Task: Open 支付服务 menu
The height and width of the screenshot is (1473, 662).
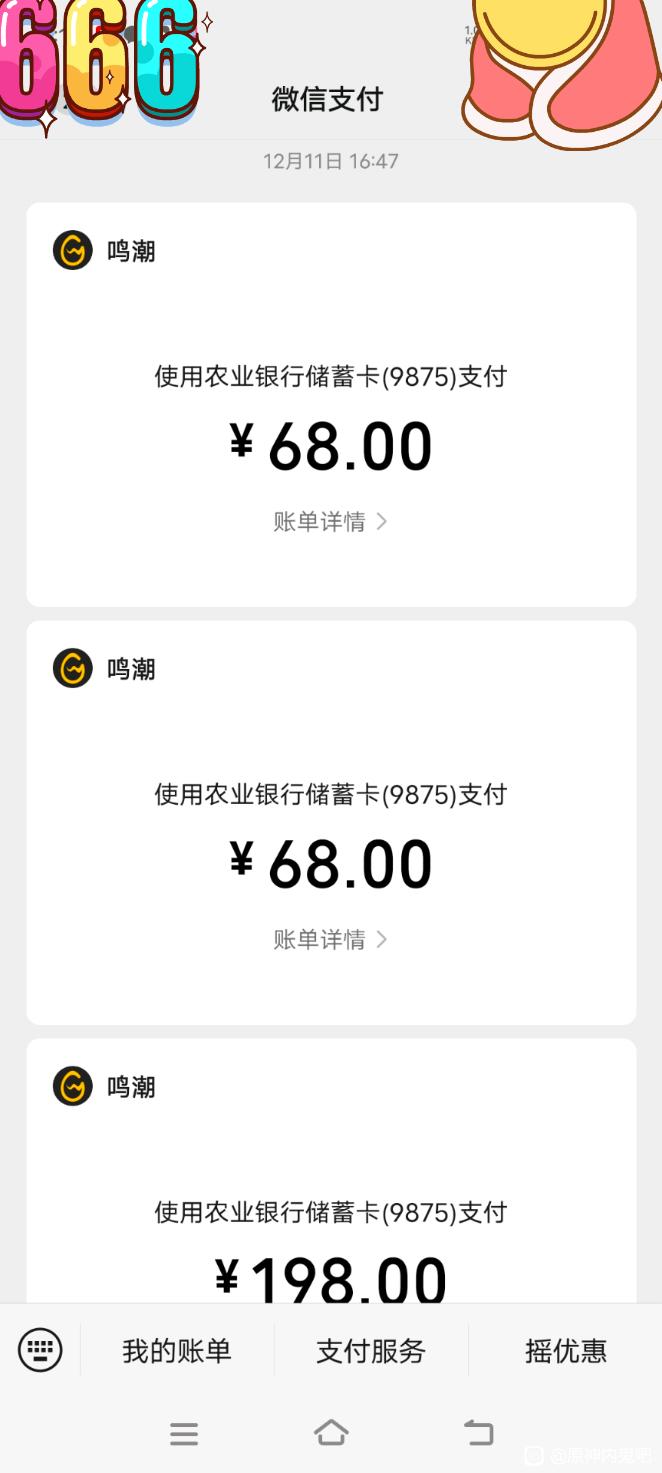Action: pos(371,1351)
